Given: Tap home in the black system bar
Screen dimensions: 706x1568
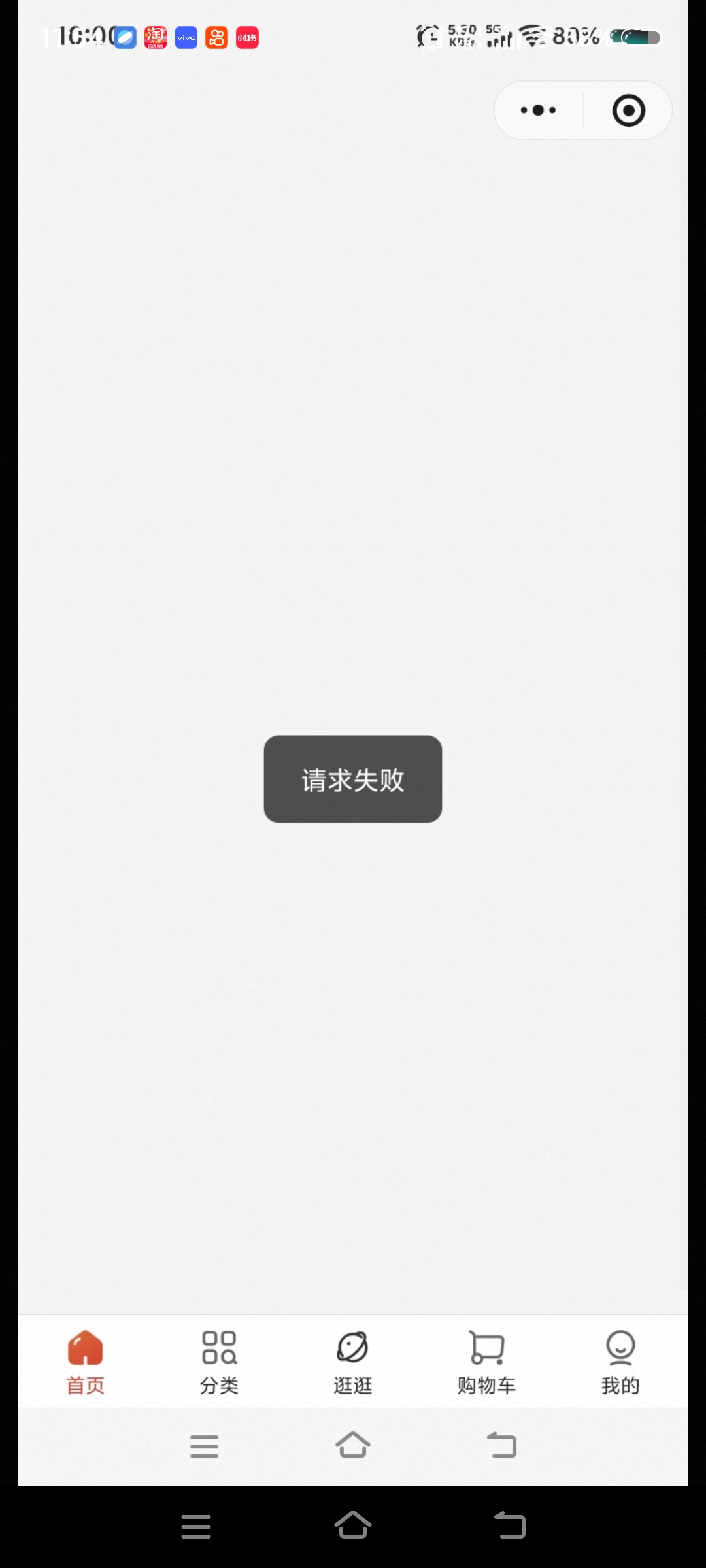Looking at the screenshot, I should (353, 1526).
